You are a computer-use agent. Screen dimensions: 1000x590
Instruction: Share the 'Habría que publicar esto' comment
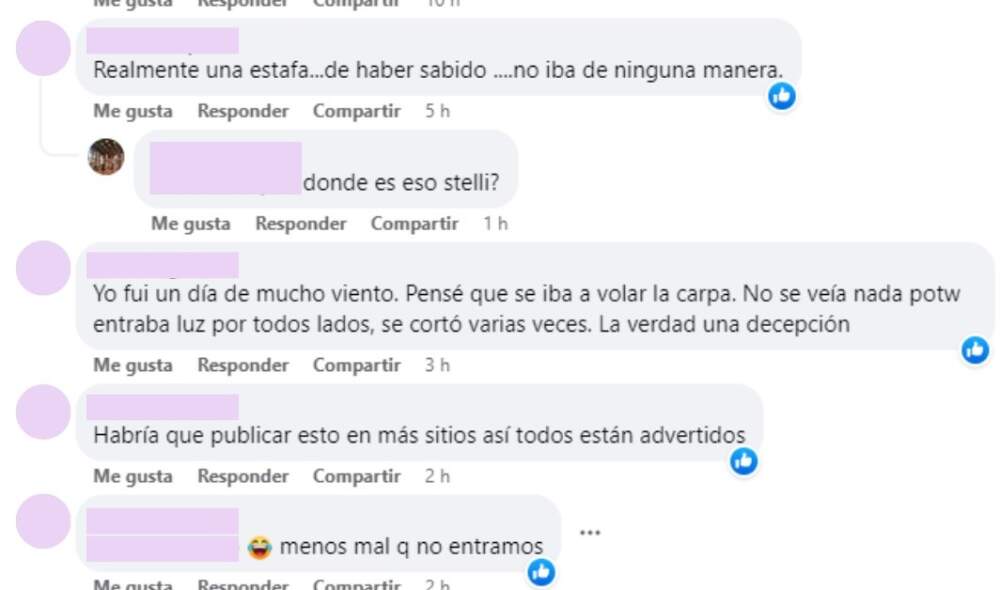[356, 476]
